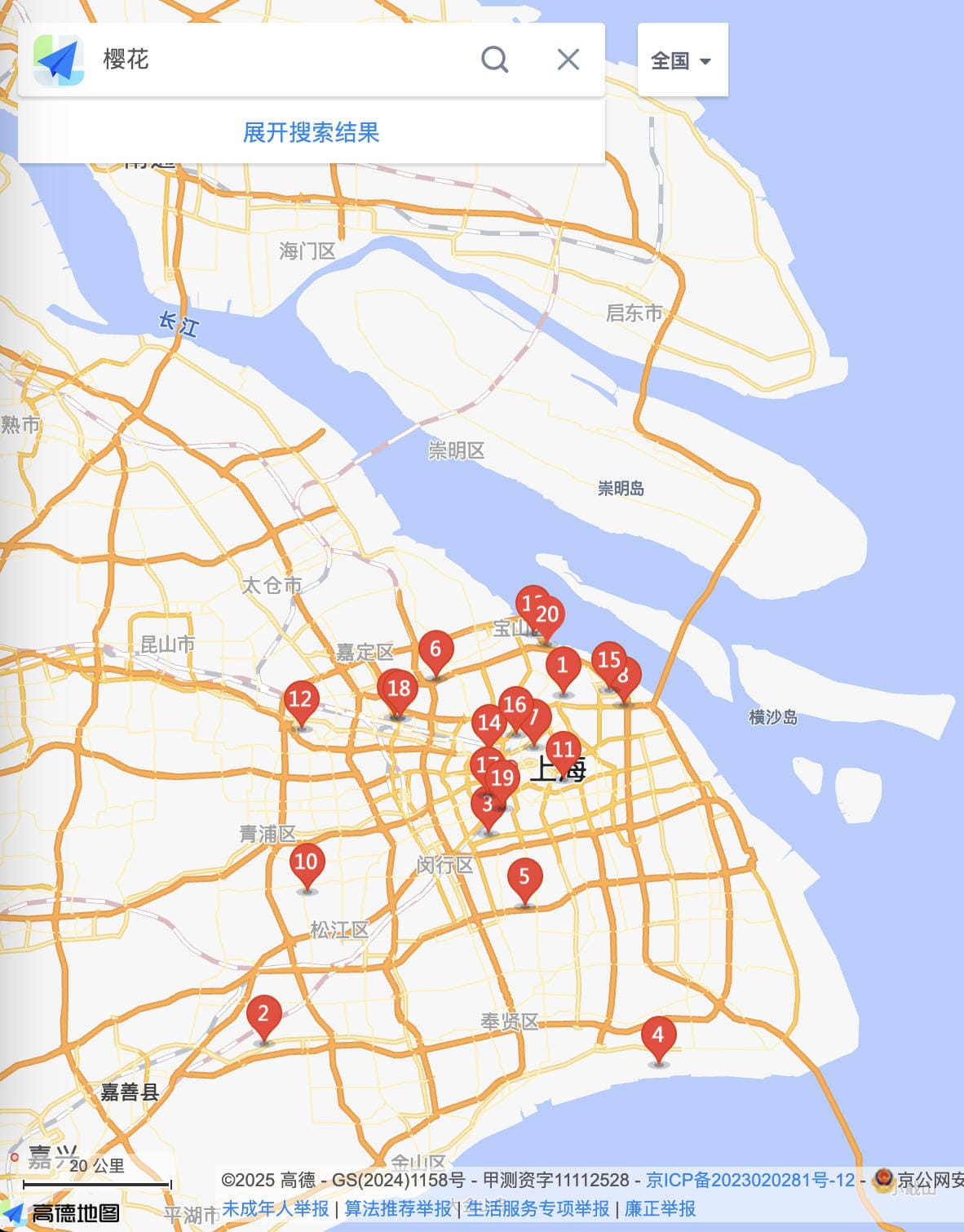This screenshot has width=964, height=1232.
Task: Tap map marker number 6
Action: [436, 650]
